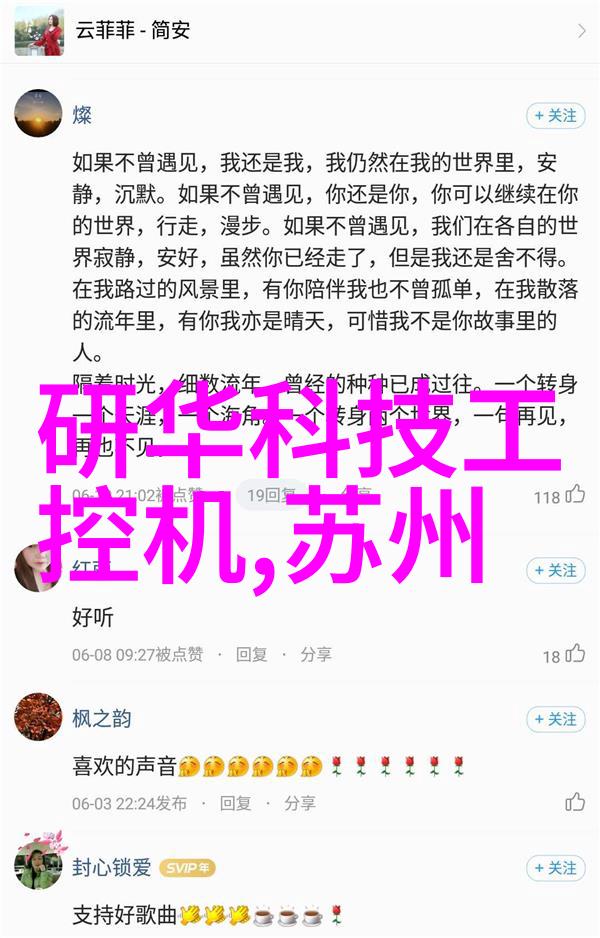Like 燦's comment with 118 likes
The image size is (600, 938).
(575, 495)
